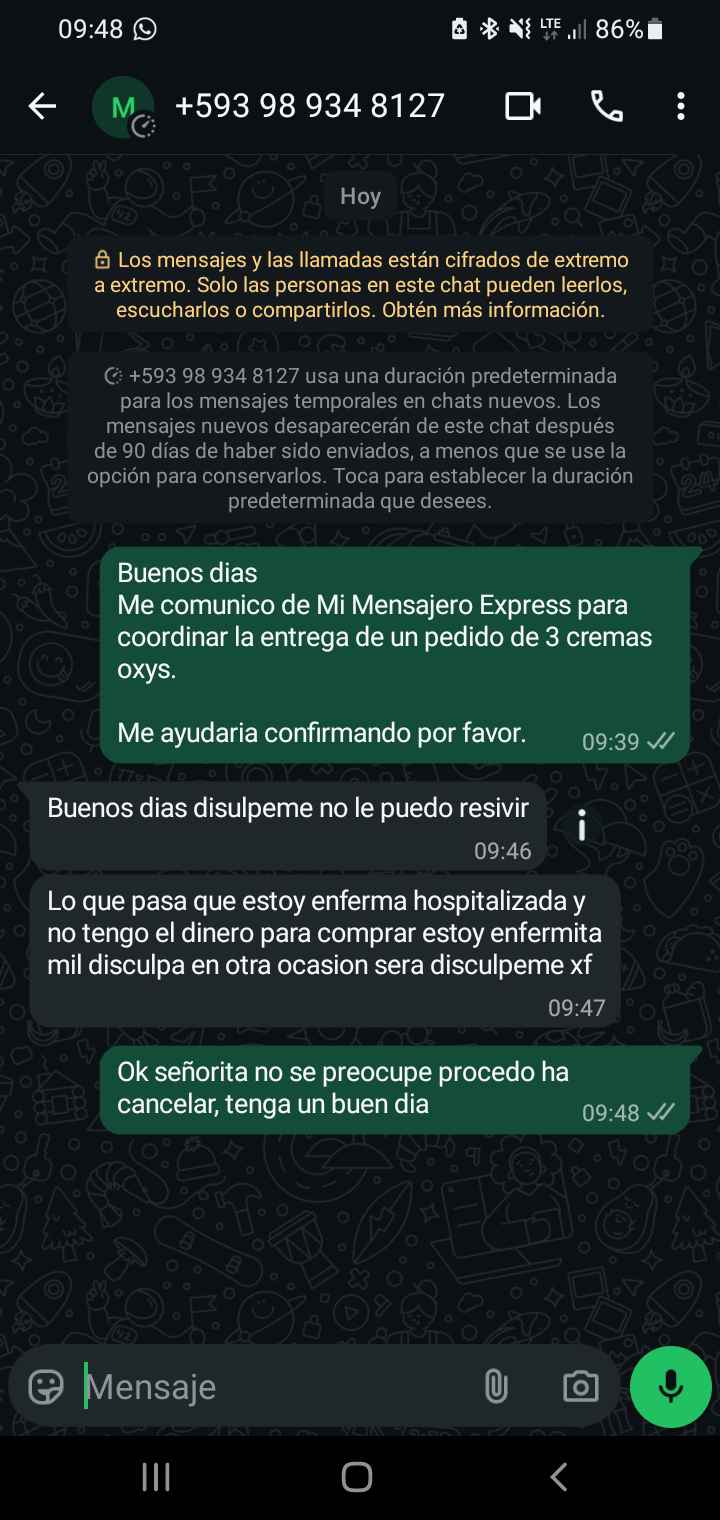Screen dimensions: 720x1520
Task: Go to the home screen
Action: pyautogui.click(x=357, y=1476)
